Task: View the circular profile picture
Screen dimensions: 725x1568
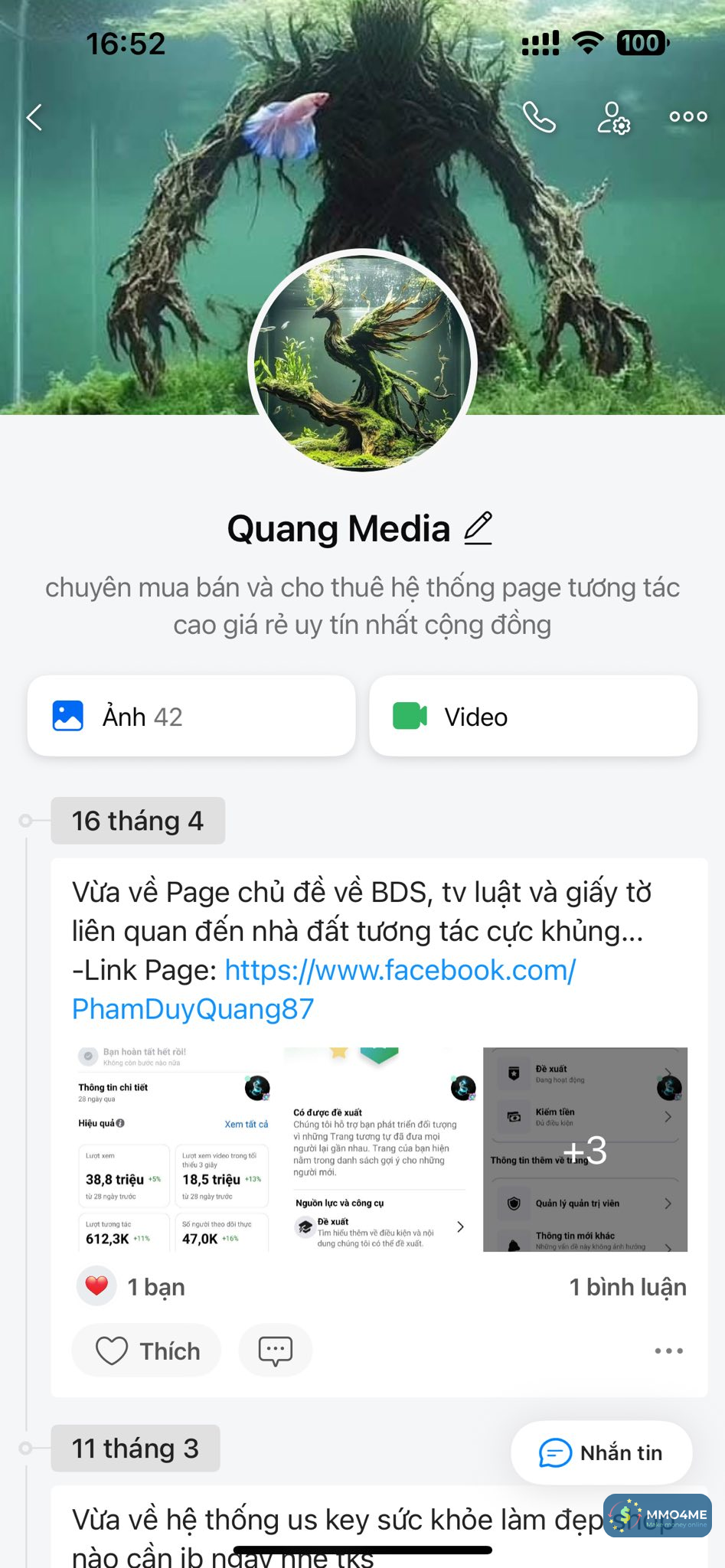Action: [362, 361]
